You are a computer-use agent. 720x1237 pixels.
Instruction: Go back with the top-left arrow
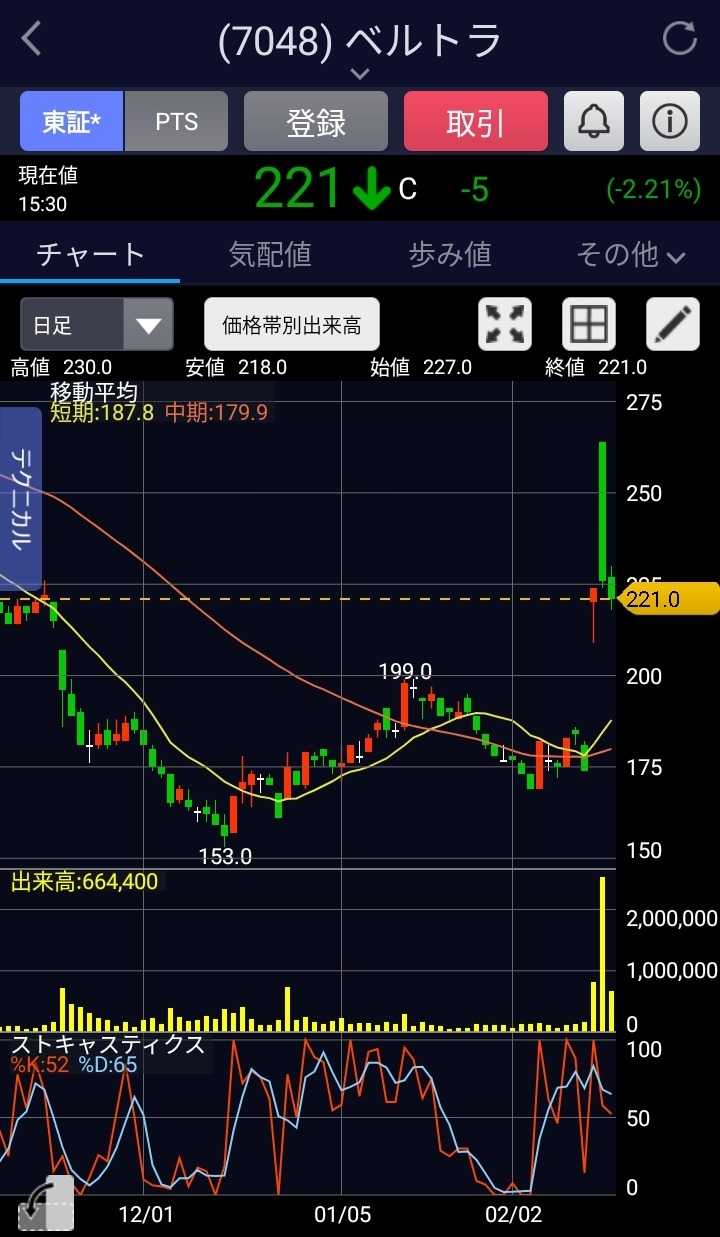[32, 40]
